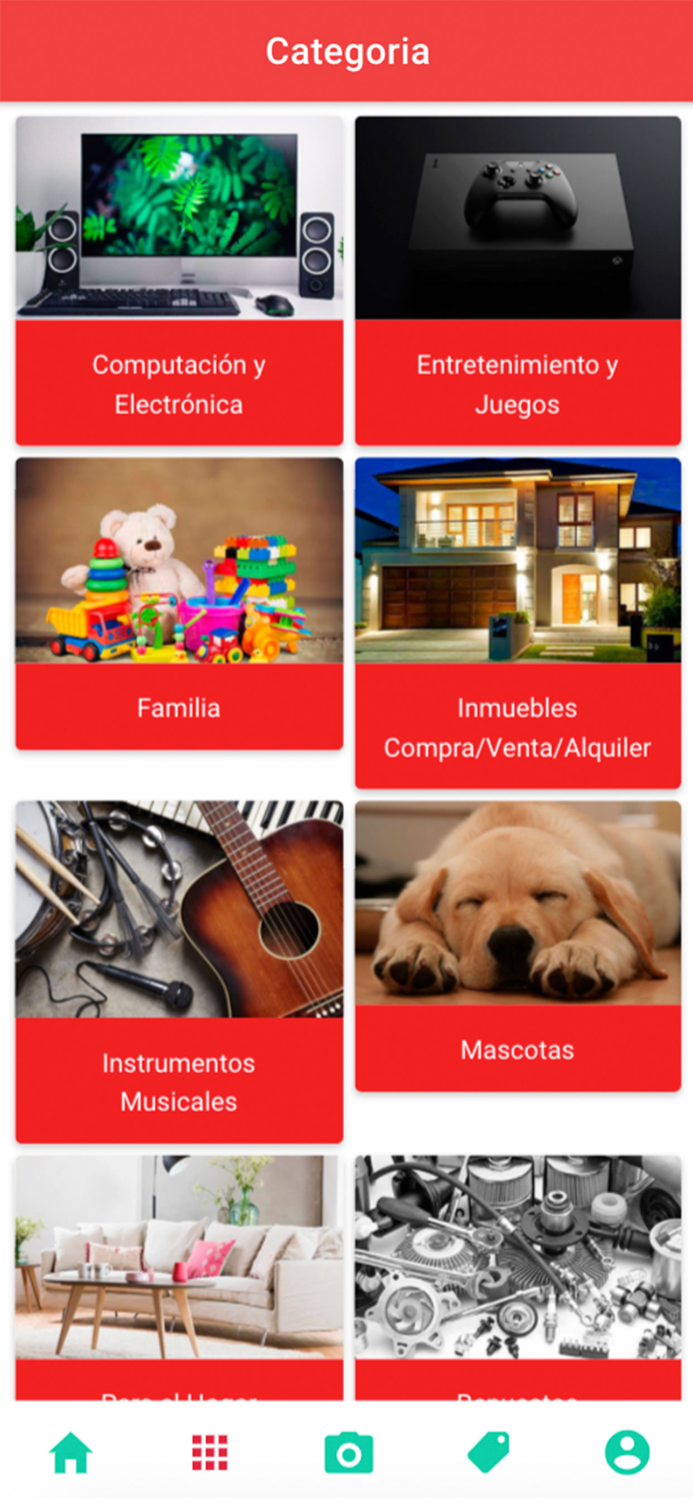Open the living room sofa category card
The width and height of the screenshot is (693, 1500).
(179, 1270)
